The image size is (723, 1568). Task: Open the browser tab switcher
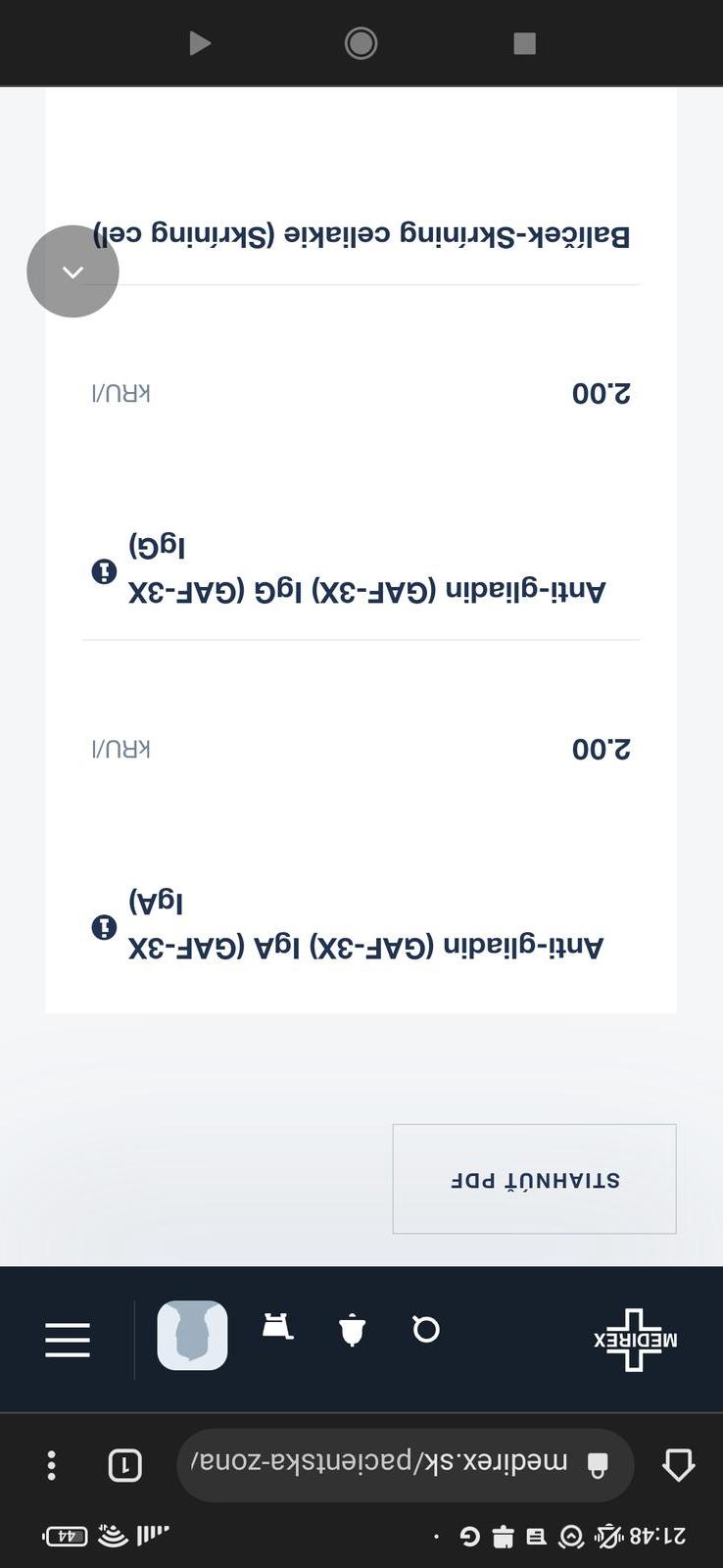click(x=124, y=1465)
